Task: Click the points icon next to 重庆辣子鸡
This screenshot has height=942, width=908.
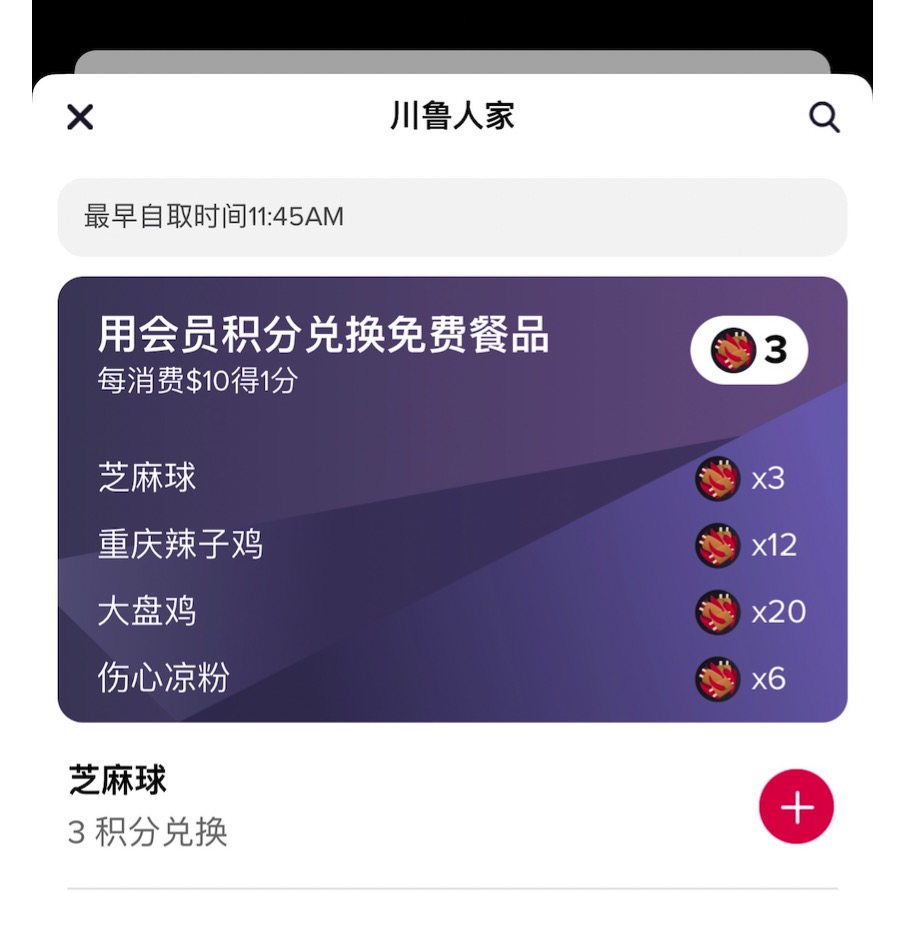Action: tap(716, 545)
